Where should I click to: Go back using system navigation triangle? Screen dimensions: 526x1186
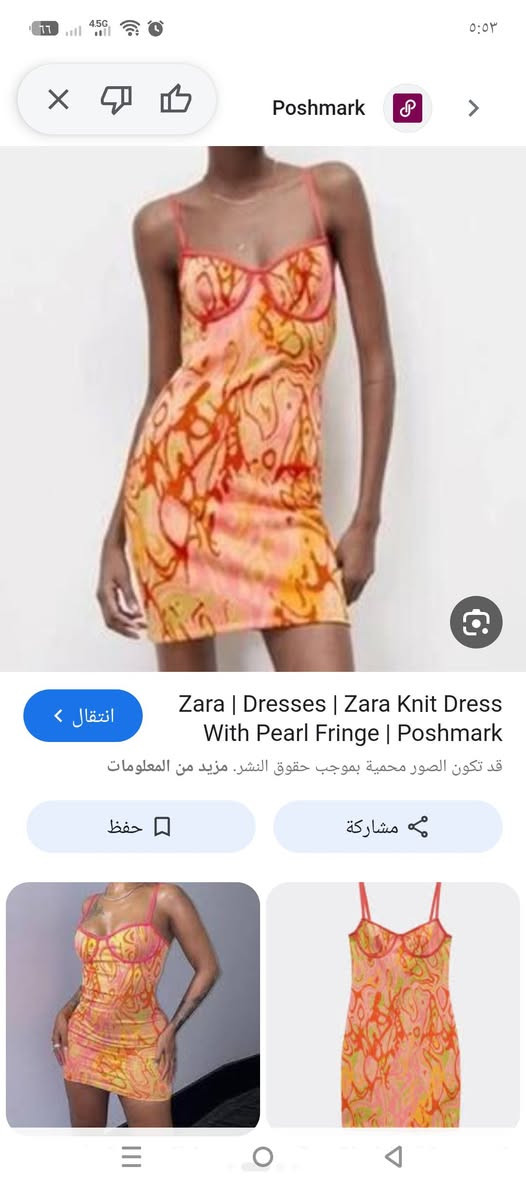(393, 1157)
